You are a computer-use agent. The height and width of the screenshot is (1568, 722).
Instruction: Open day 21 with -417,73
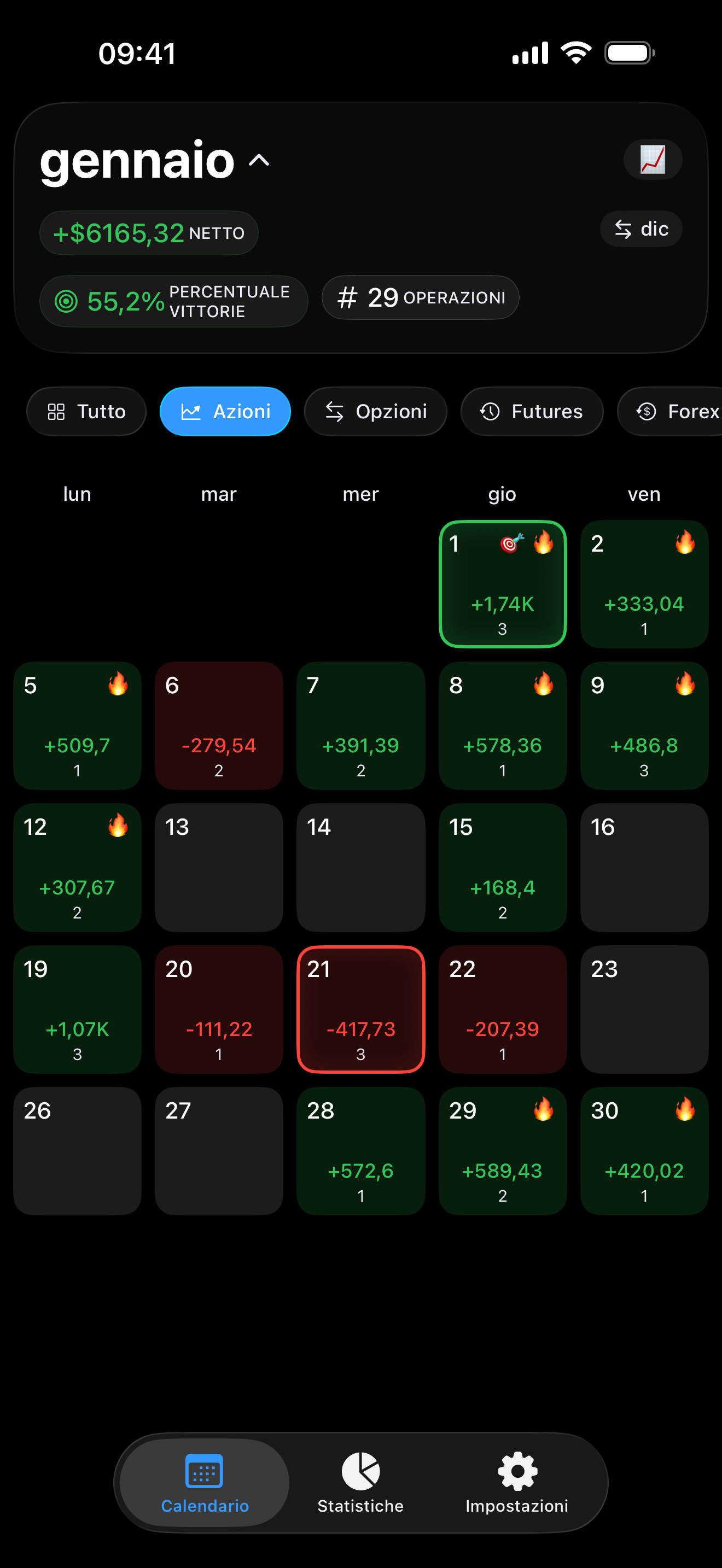(x=360, y=1009)
